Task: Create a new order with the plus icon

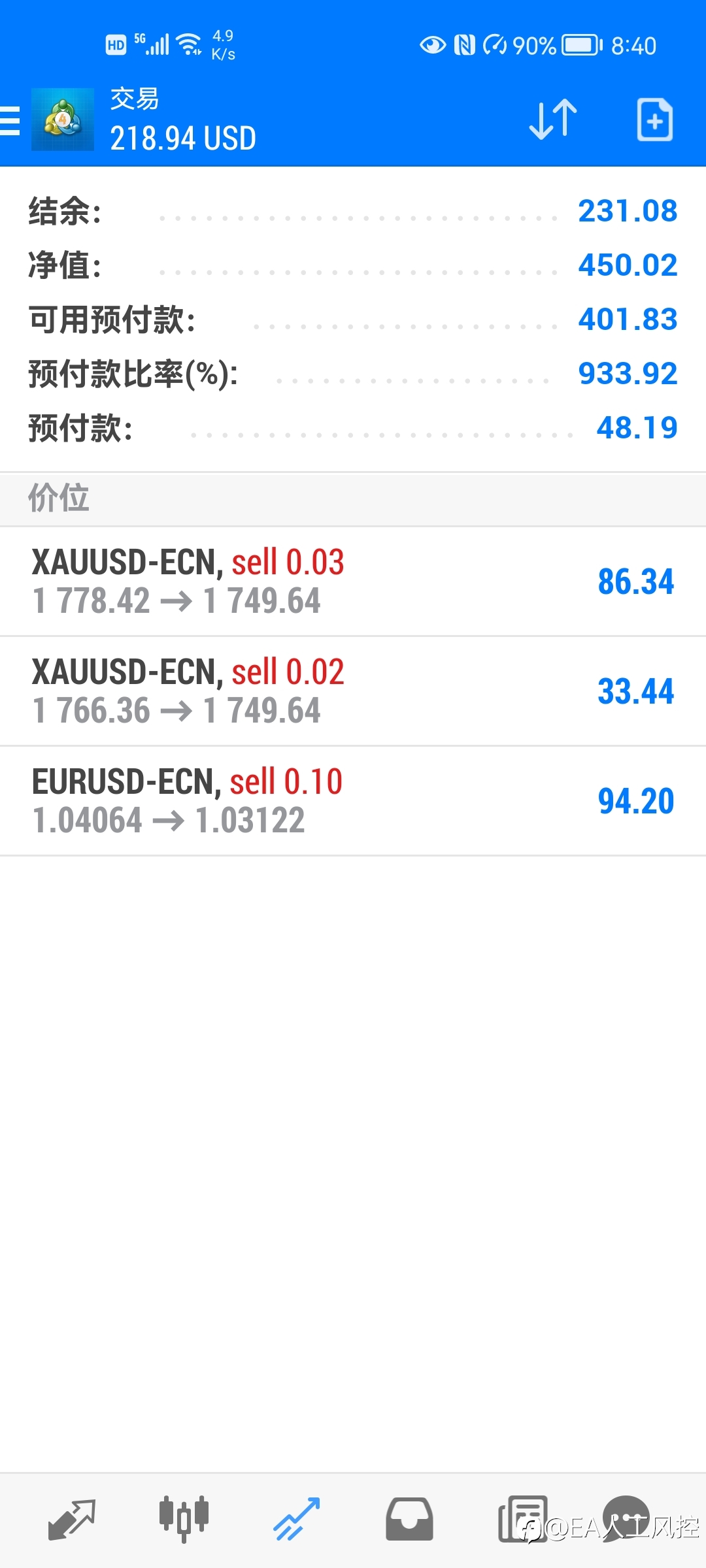Action: [x=655, y=120]
